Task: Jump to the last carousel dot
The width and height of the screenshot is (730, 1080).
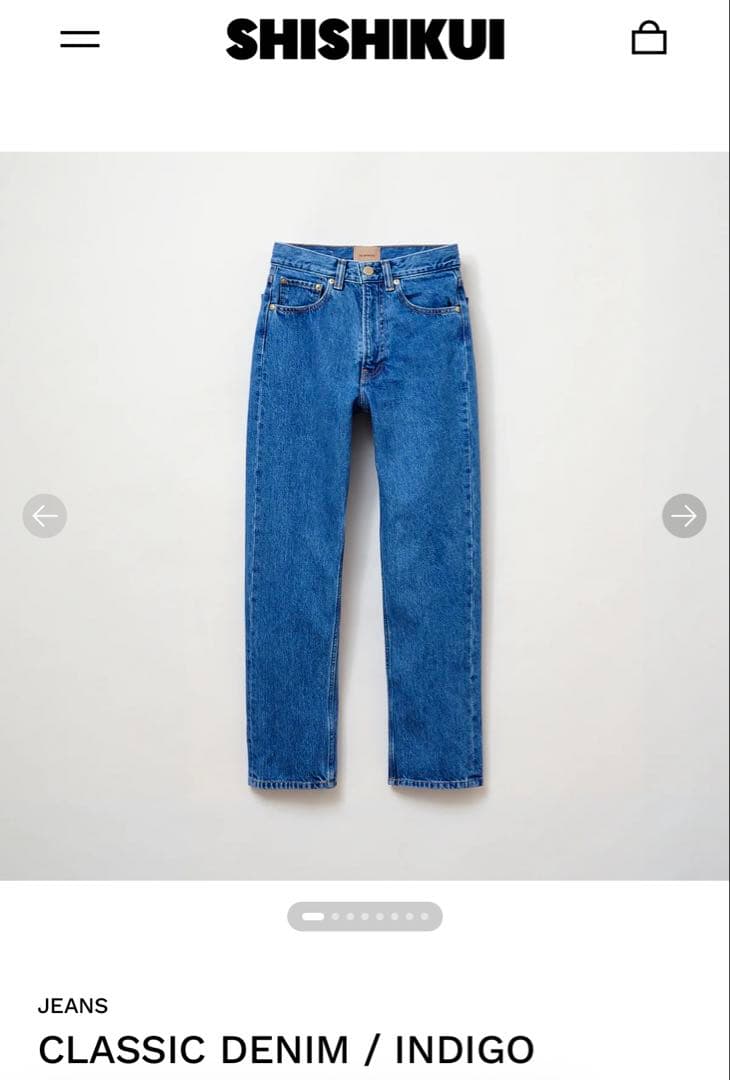Action: [425, 916]
